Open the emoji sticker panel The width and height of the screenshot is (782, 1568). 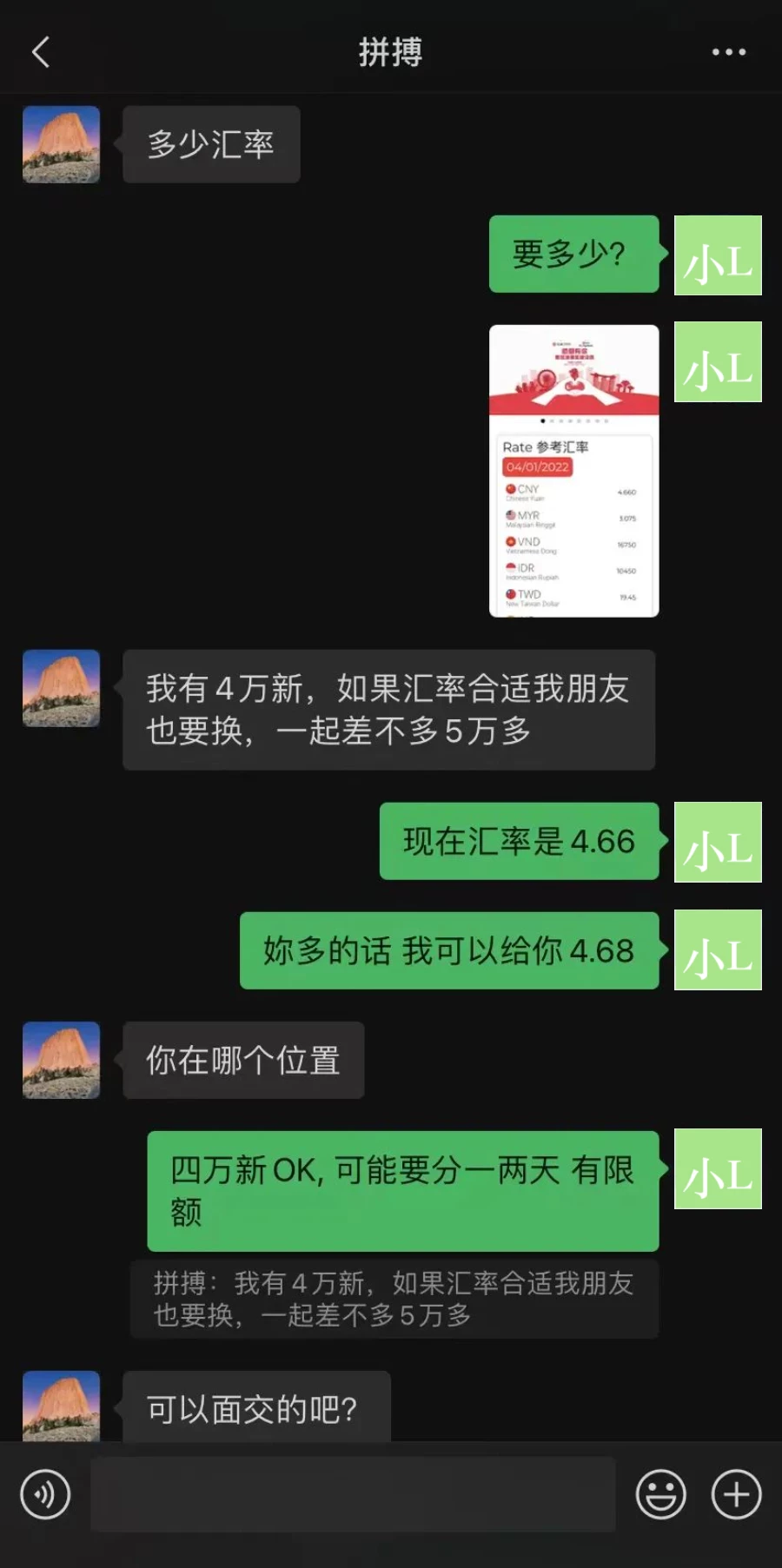point(660,1494)
